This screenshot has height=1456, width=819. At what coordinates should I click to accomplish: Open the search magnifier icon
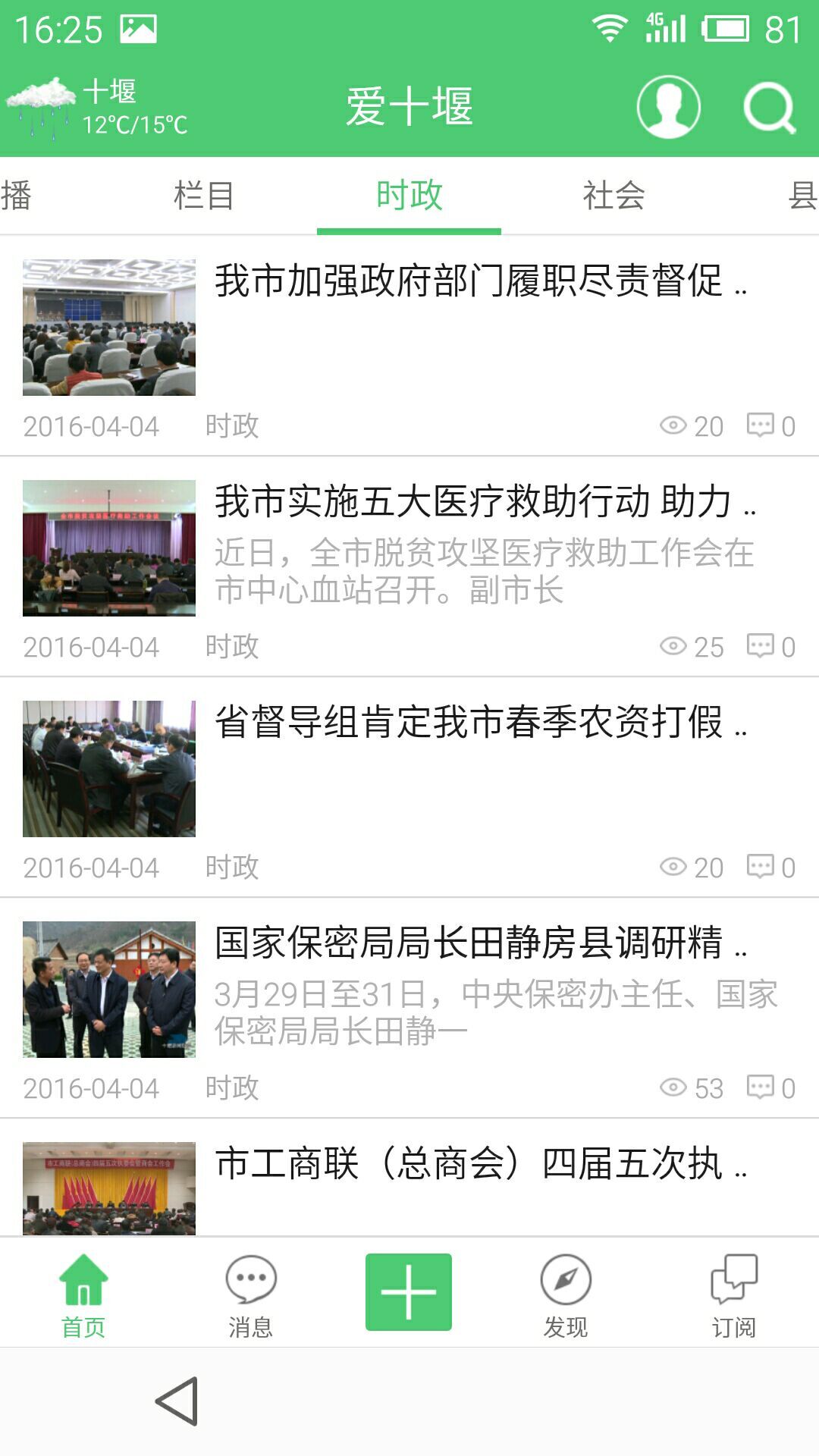tap(769, 108)
